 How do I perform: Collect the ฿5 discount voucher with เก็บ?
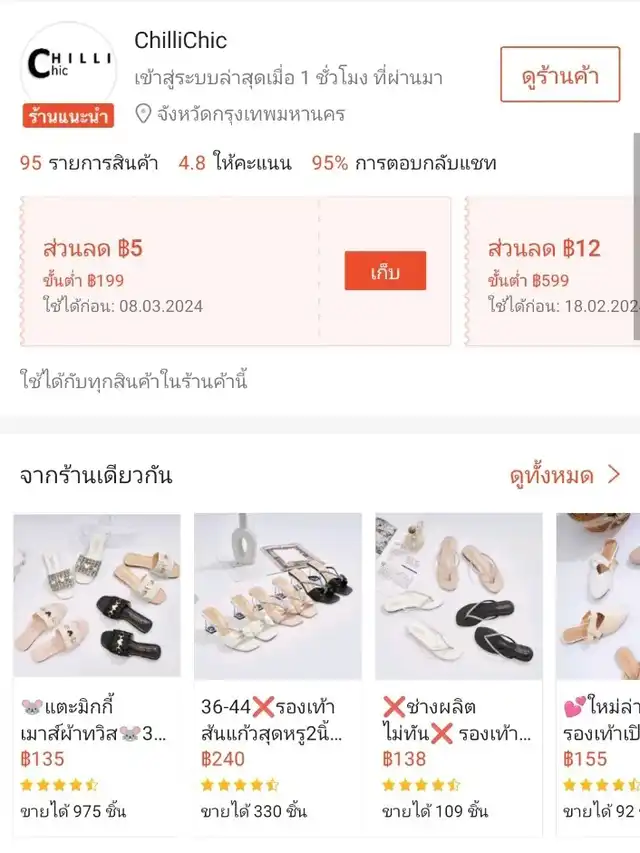(385, 271)
